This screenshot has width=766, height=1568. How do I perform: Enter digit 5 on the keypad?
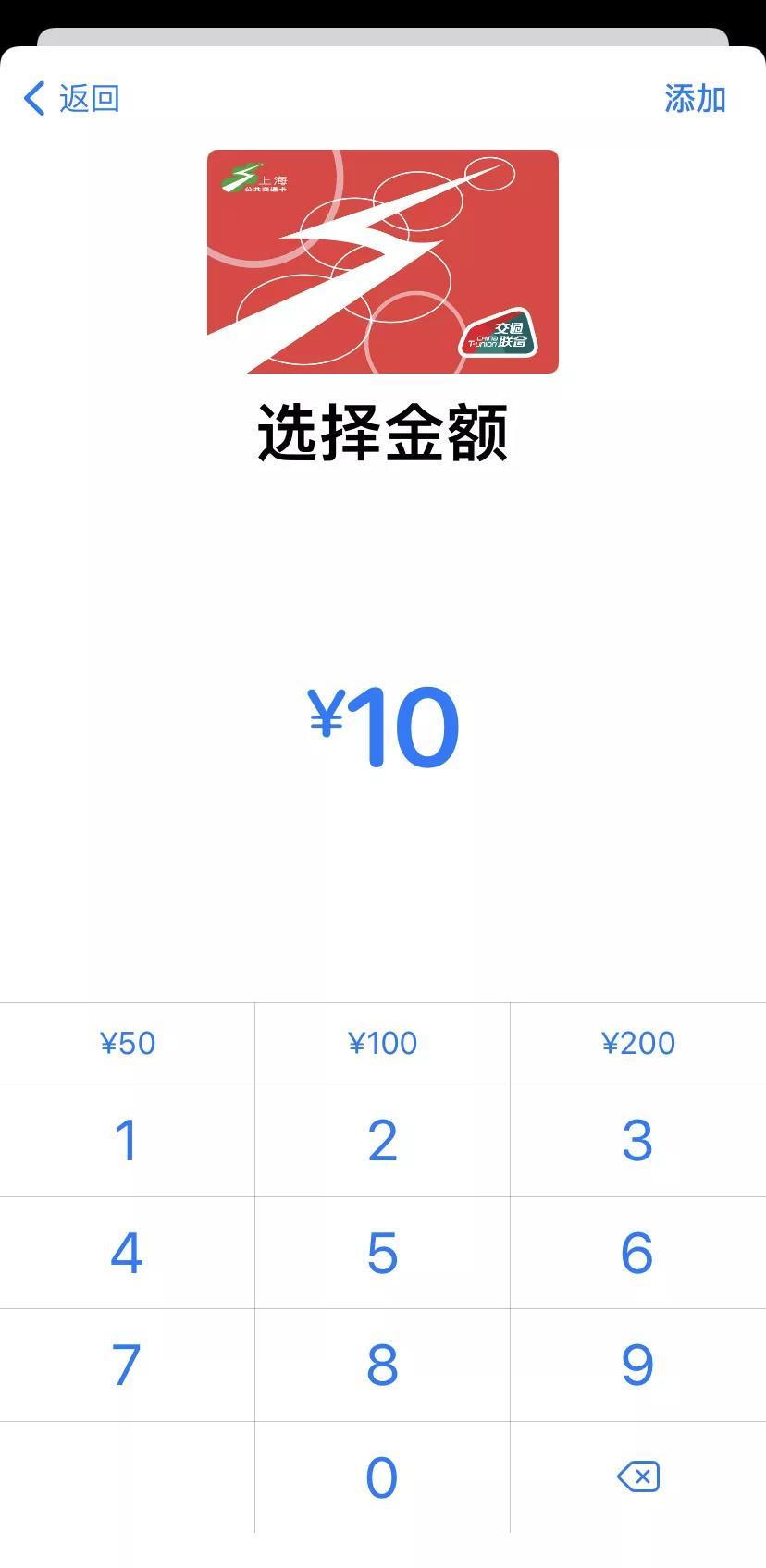pos(382,1253)
